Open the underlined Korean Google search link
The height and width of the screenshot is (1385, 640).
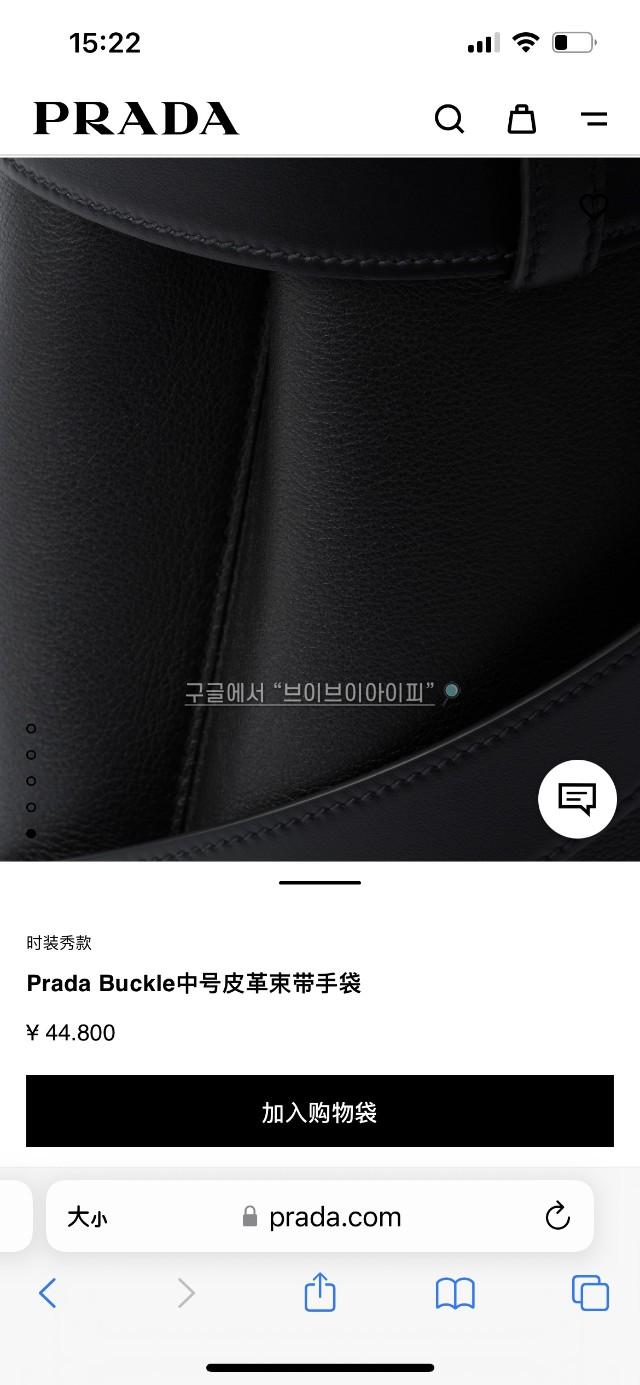coord(310,692)
